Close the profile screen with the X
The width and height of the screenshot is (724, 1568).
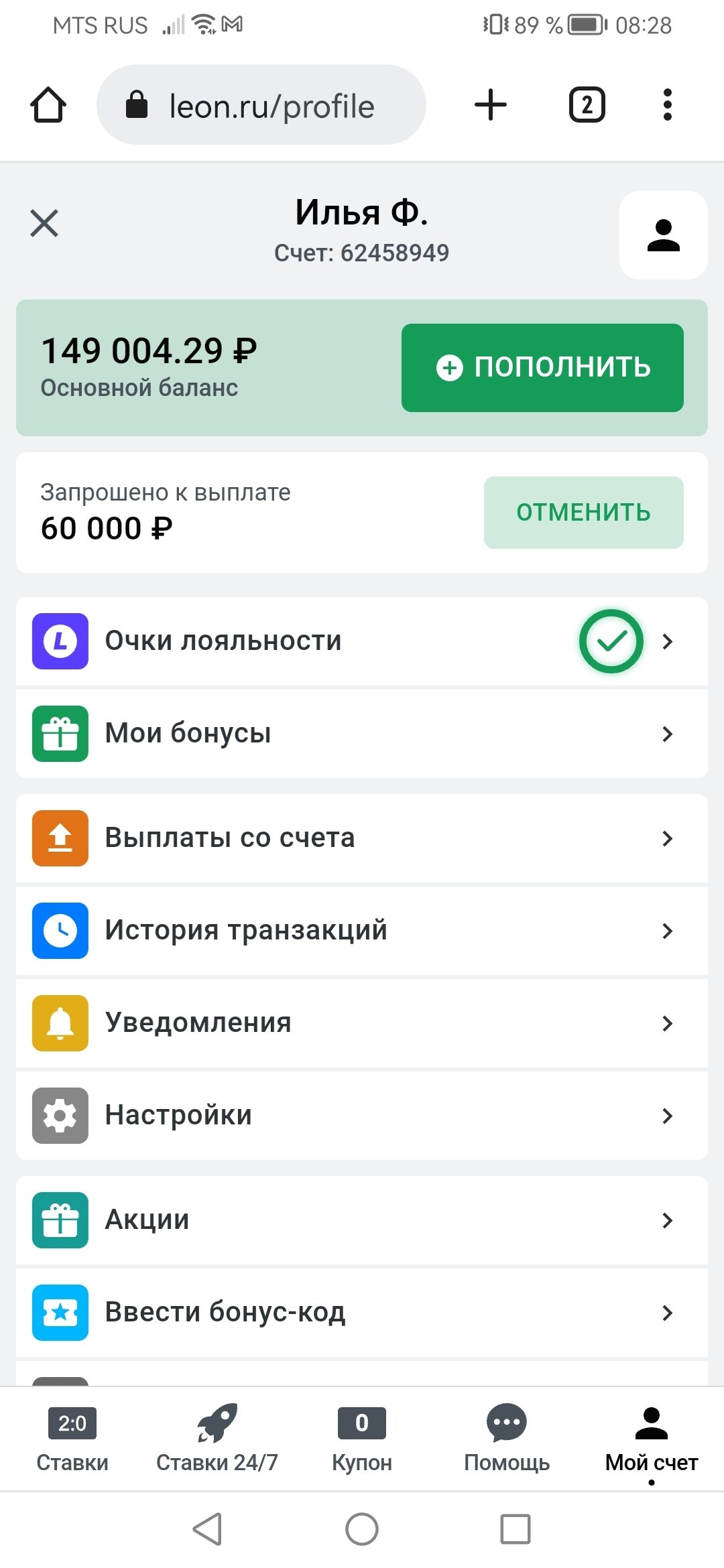(44, 223)
